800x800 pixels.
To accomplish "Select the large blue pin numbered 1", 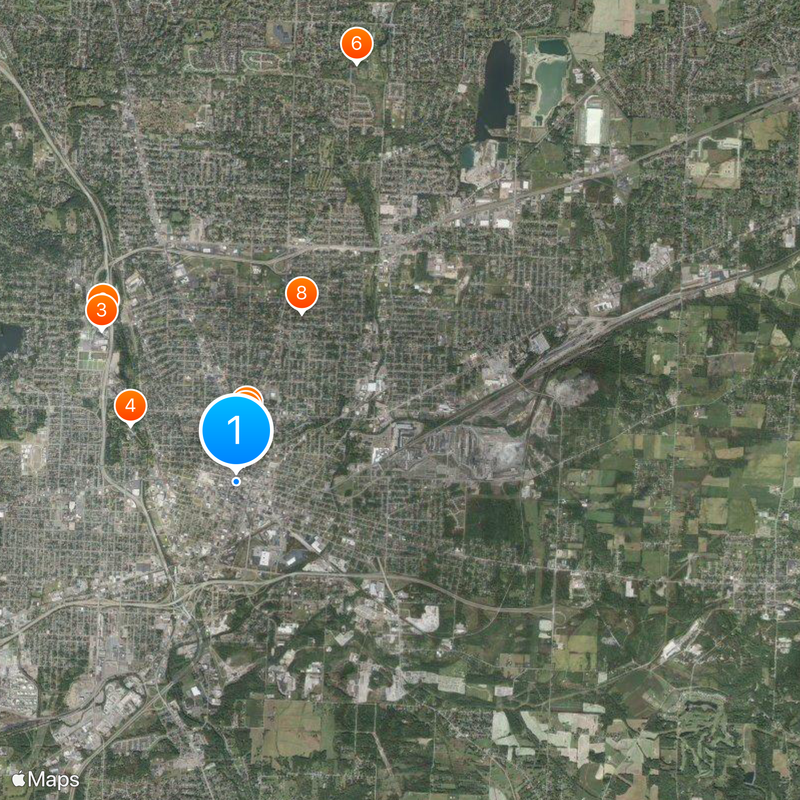I will pyautogui.click(x=236, y=431).
